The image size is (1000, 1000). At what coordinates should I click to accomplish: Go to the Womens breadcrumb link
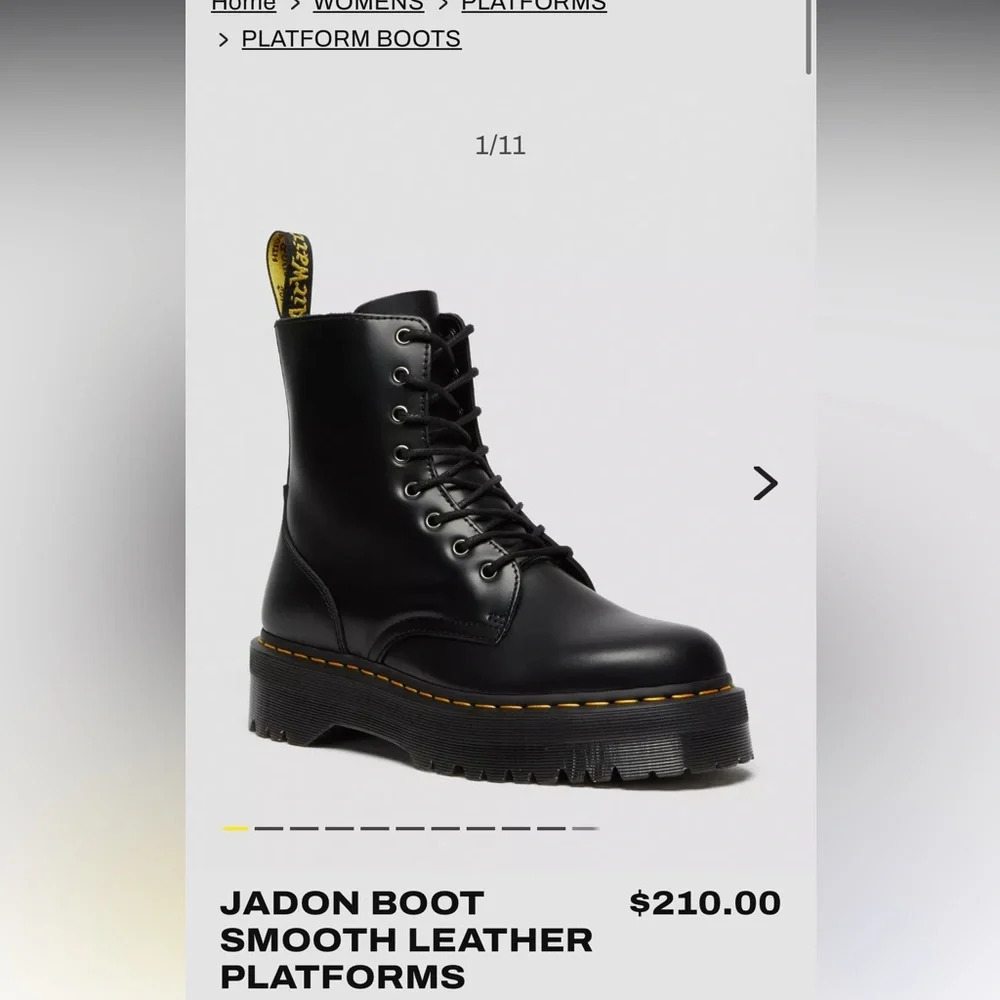click(x=368, y=5)
